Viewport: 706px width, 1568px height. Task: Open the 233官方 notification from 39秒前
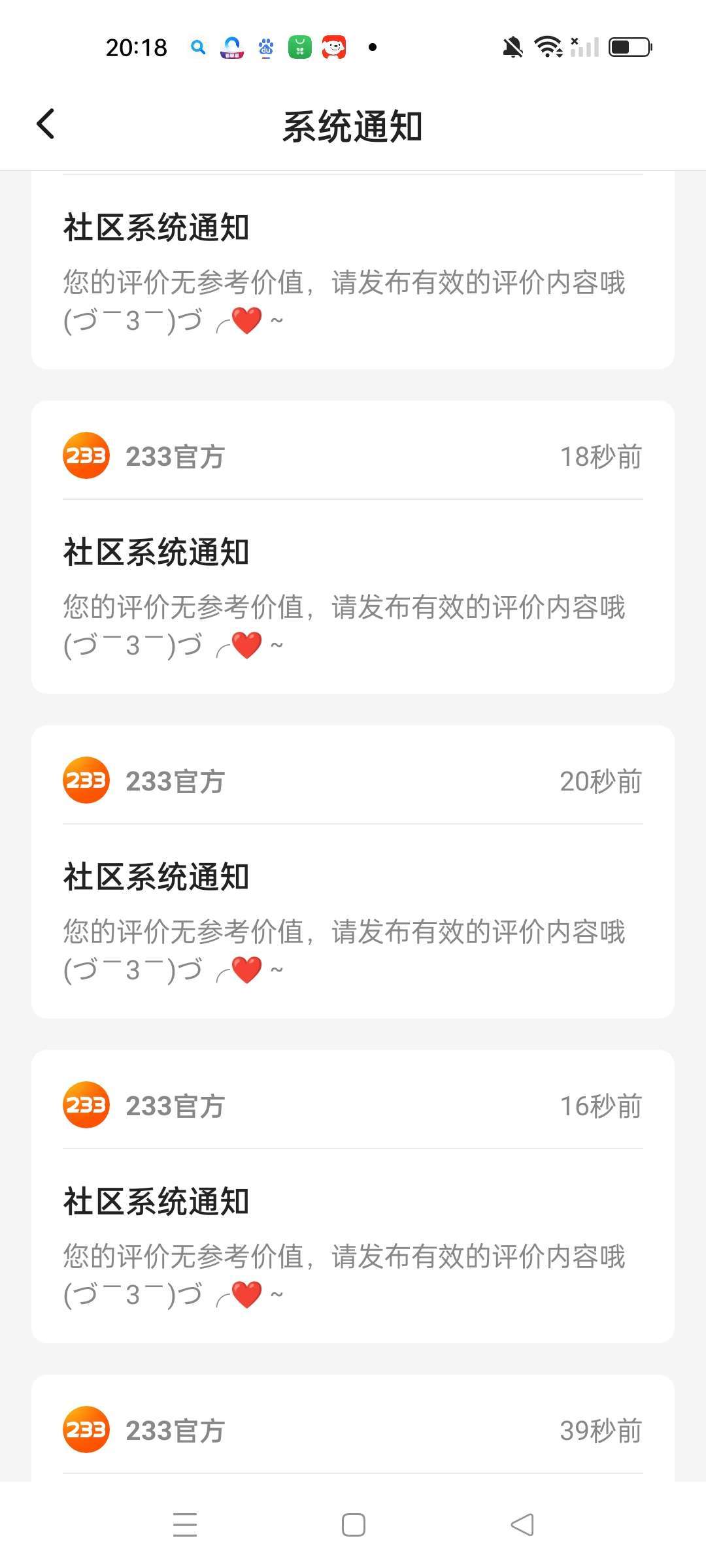click(x=353, y=1429)
